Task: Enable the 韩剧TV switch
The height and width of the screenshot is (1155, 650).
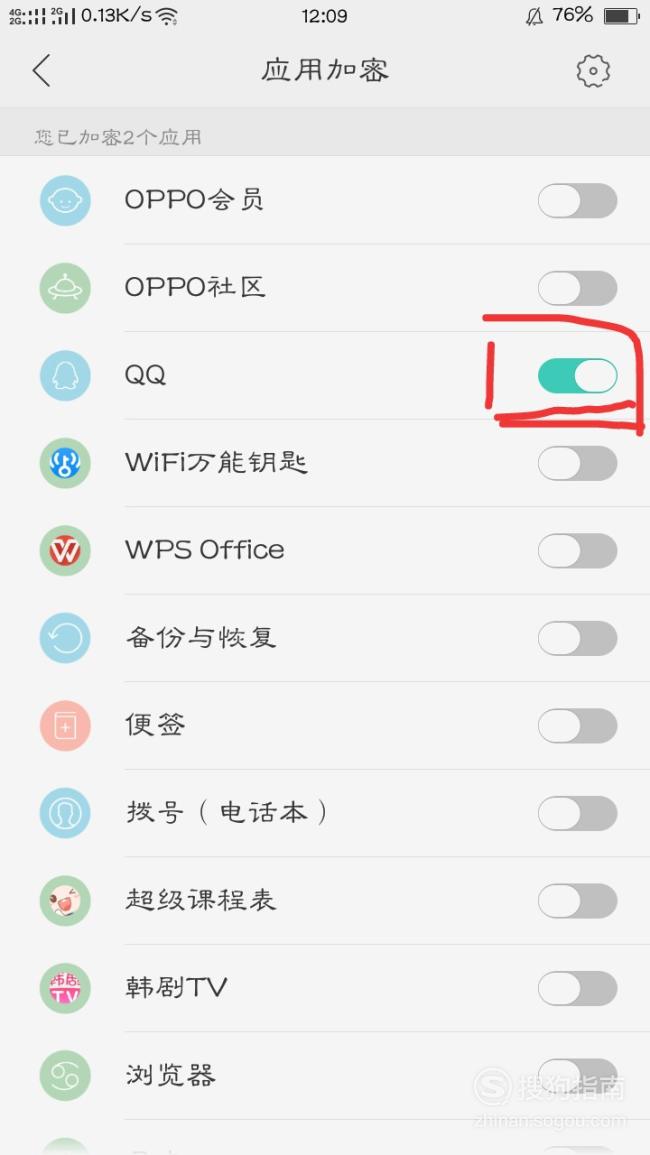Action: point(577,989)
